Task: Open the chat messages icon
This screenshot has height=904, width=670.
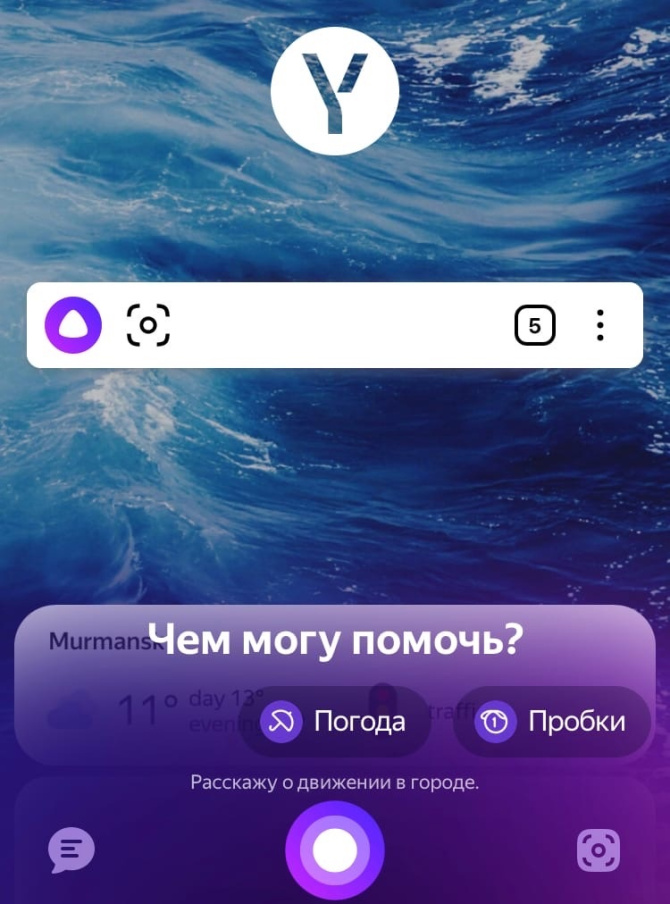Action: 72,851
